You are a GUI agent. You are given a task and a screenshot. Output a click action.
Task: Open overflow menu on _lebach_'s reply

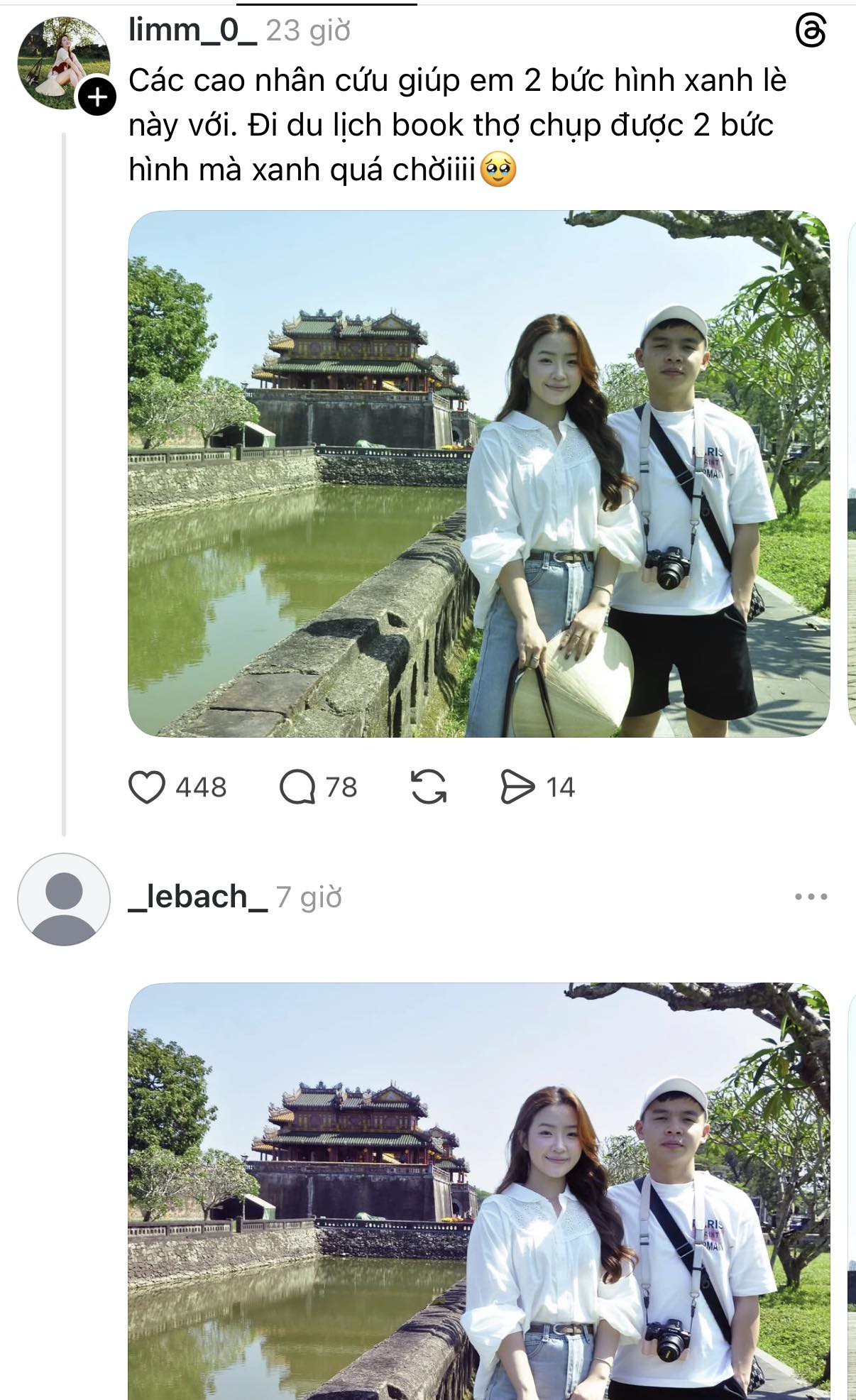point(811,897)
